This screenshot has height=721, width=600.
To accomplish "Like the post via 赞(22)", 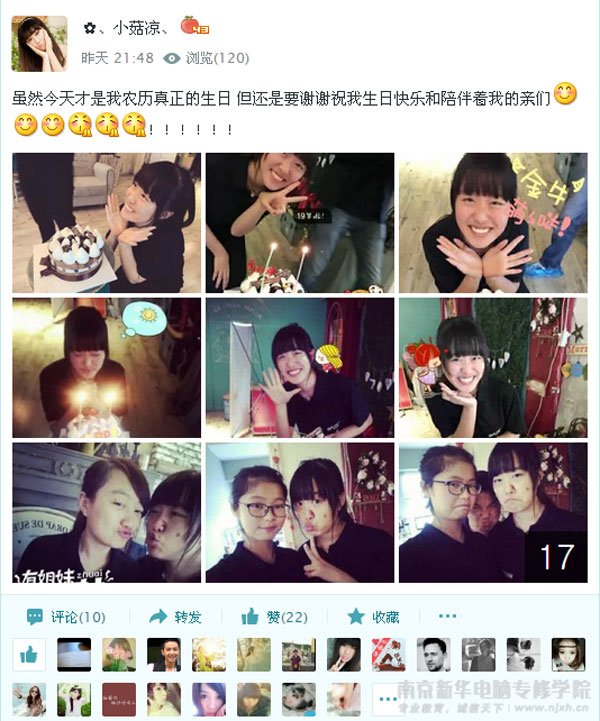I will [x=274, y=617].
